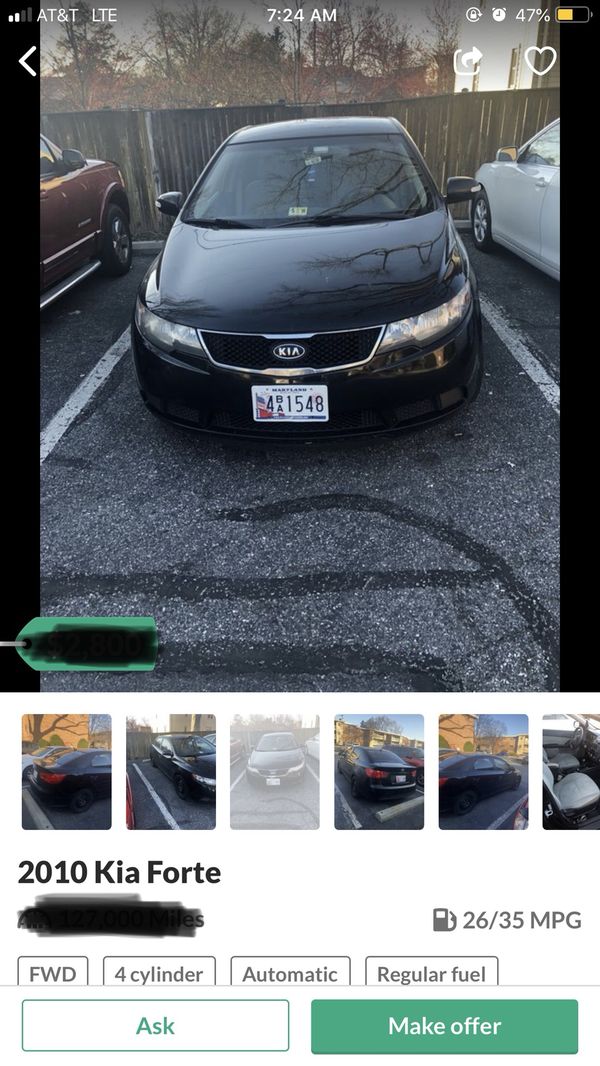This screenshot has width=600, height=1066.
Task: Show the fifth thumbnail side profile photo
Action: 483,772
